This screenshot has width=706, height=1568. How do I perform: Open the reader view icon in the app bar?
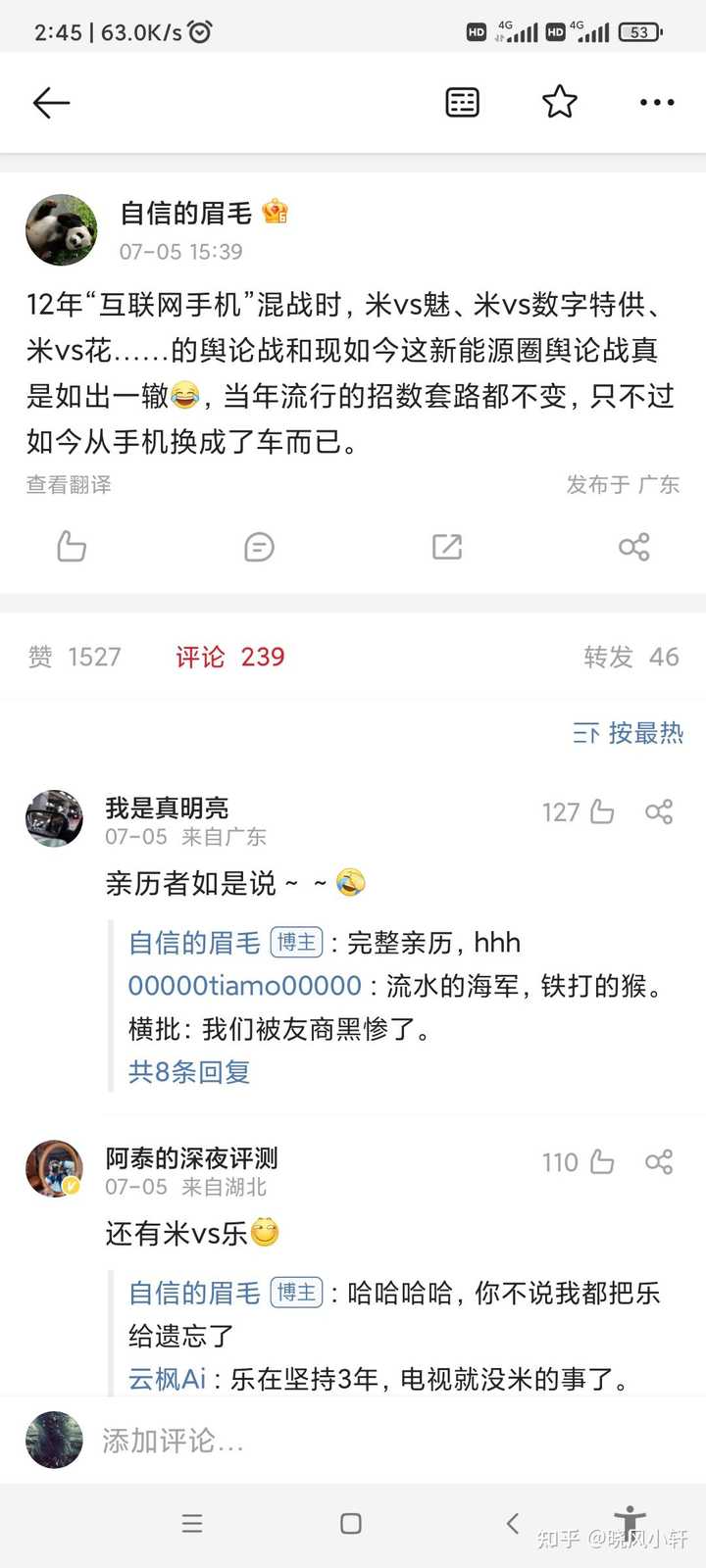pyautogui.click(x=462, y=102)
